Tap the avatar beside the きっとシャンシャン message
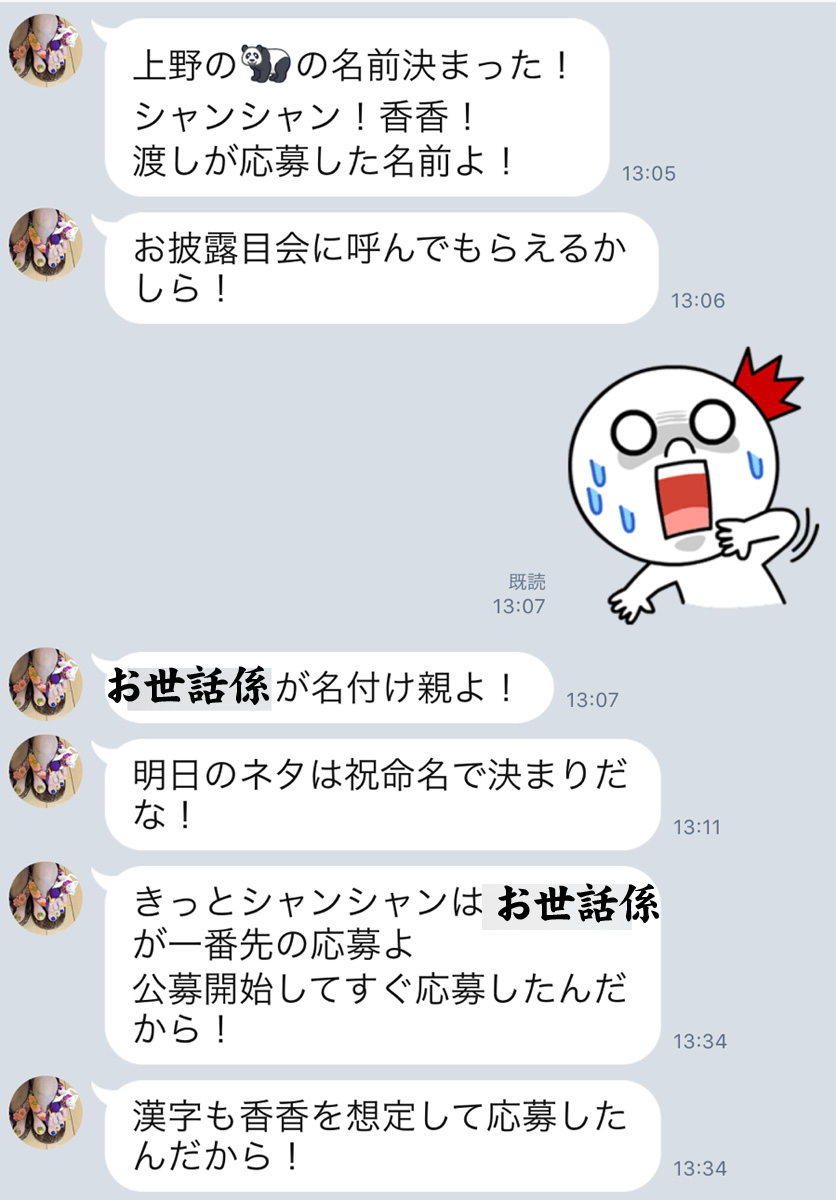The width and height of the screenshot is (836, 1200). pos(44,898)
